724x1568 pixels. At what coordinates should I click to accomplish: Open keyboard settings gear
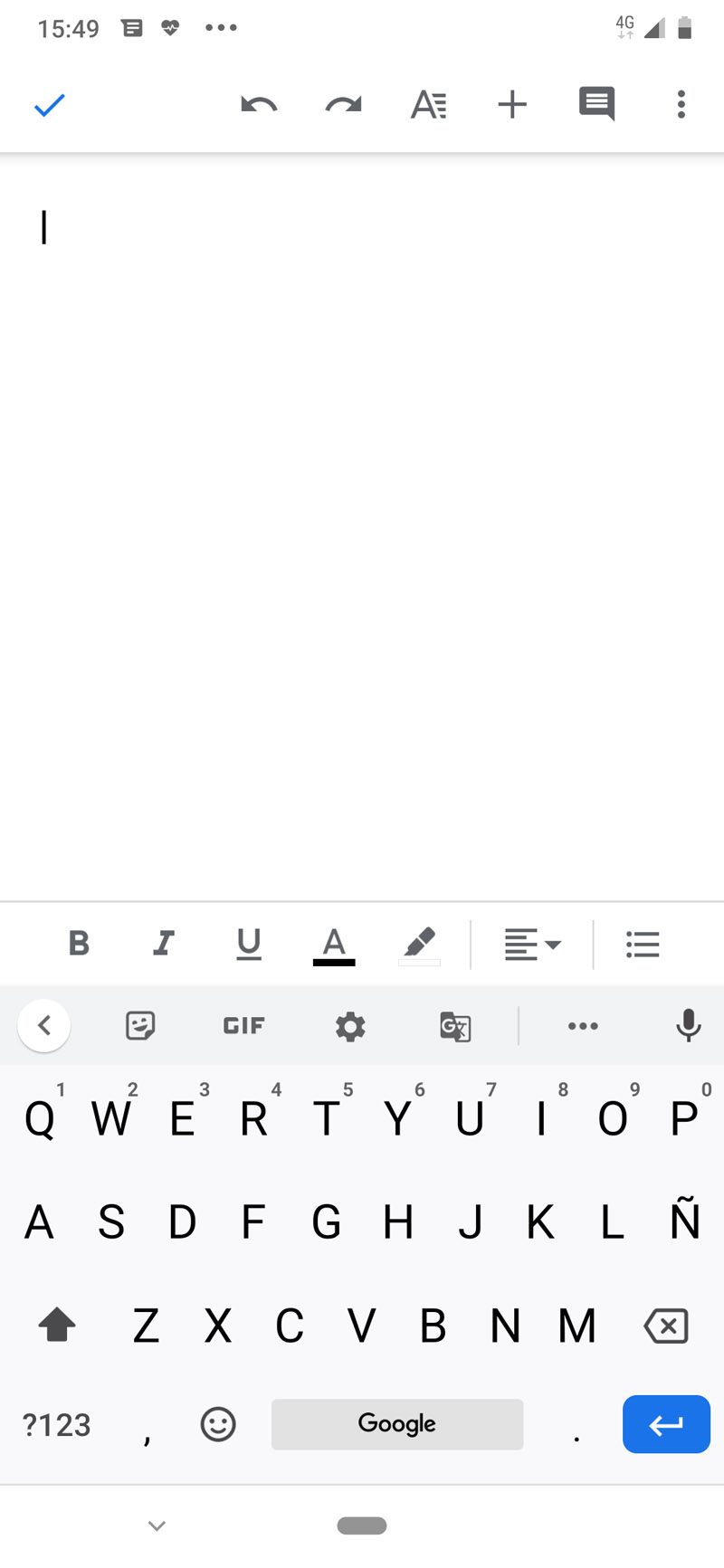click(x=350, y=1026)
